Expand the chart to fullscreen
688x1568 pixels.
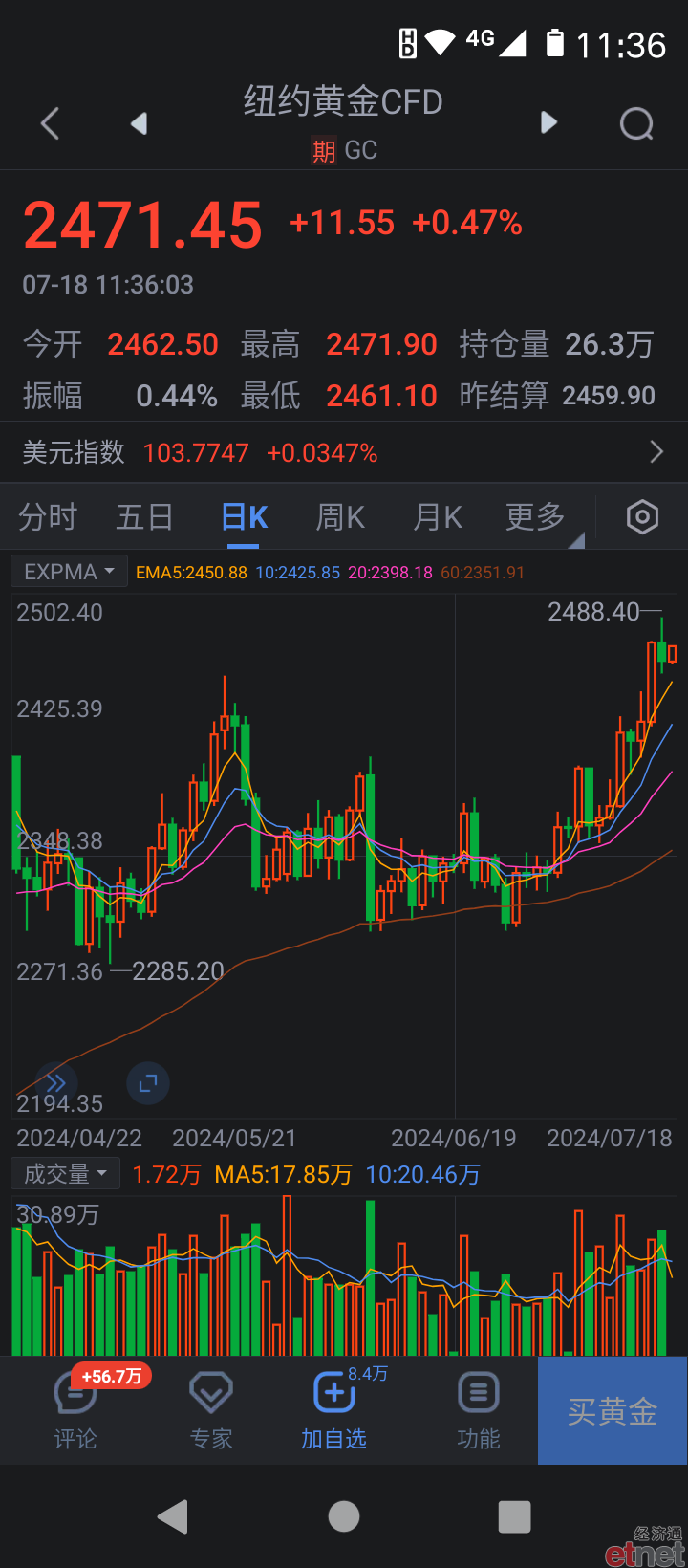(x=148, y=1083)
